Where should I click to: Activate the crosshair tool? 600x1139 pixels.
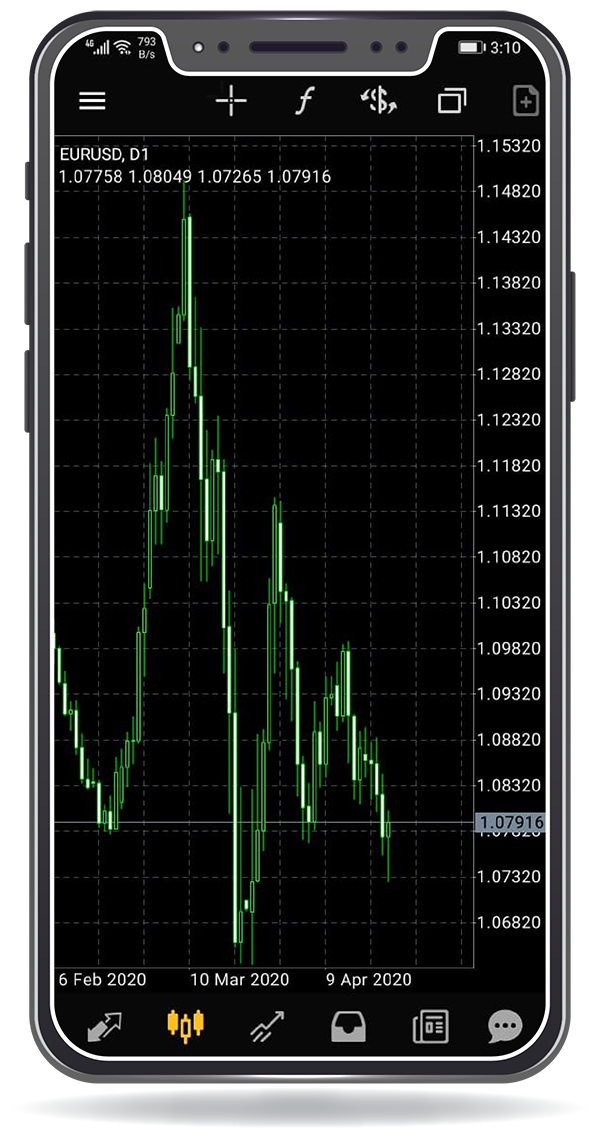click(x=231, y=101)
